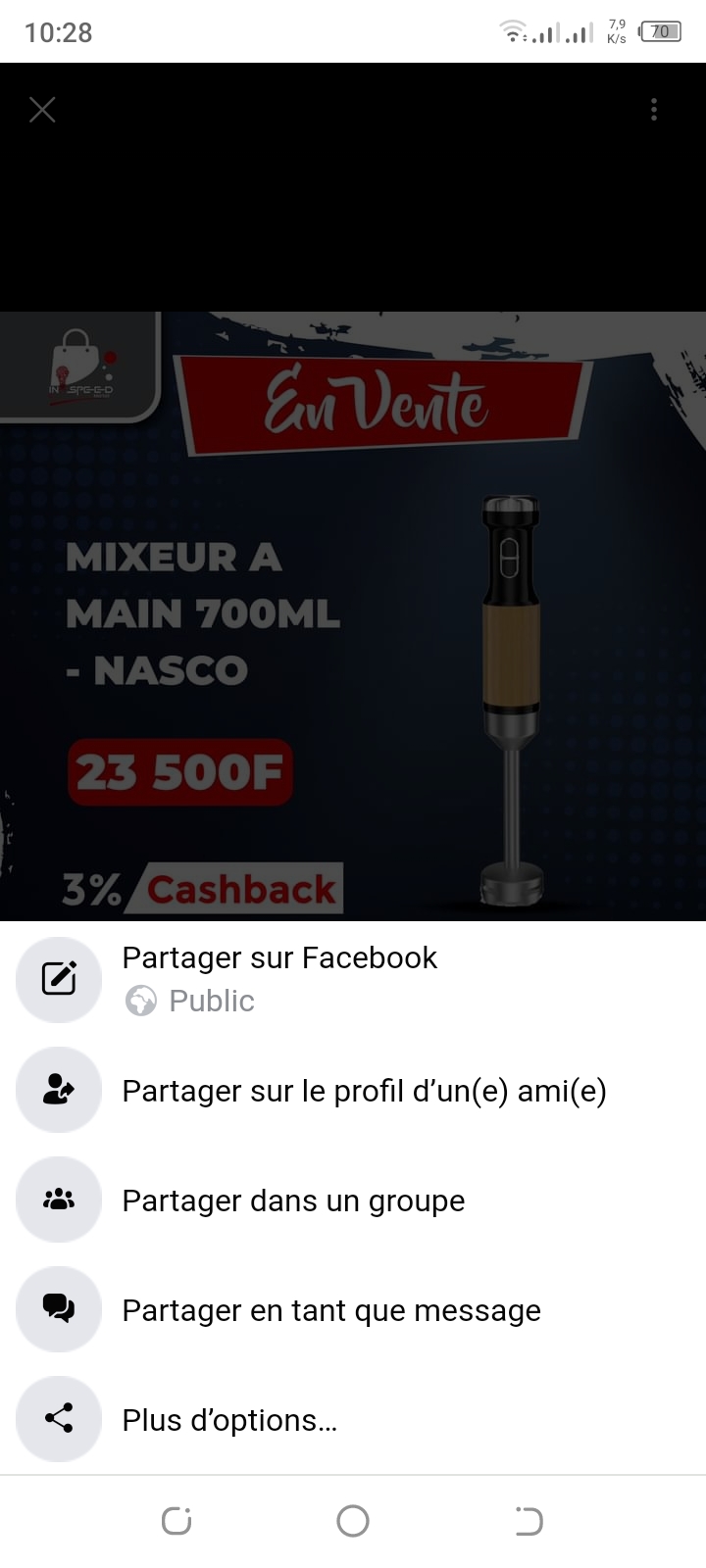Share via Partager en tant que message
The image size is (706, 1568).
pyautogui.click(x=330, y=1310)
